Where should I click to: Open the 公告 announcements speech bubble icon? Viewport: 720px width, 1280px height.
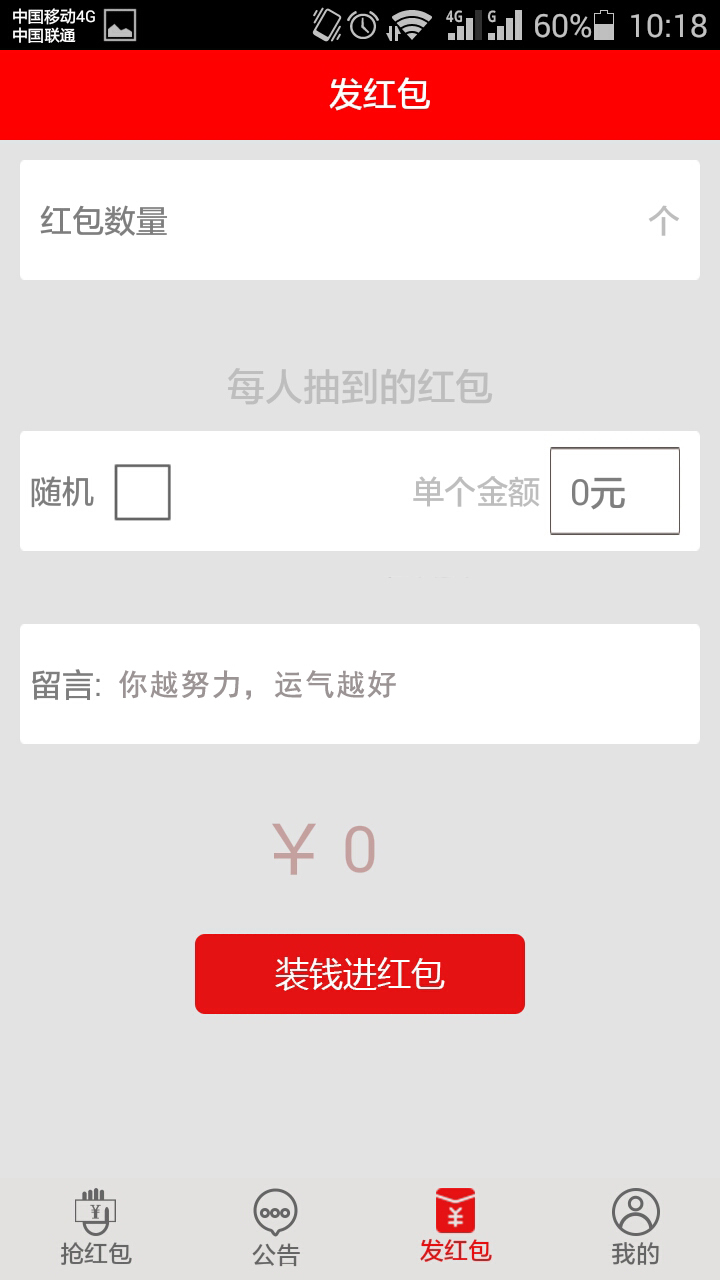(x=275, y=1212)
